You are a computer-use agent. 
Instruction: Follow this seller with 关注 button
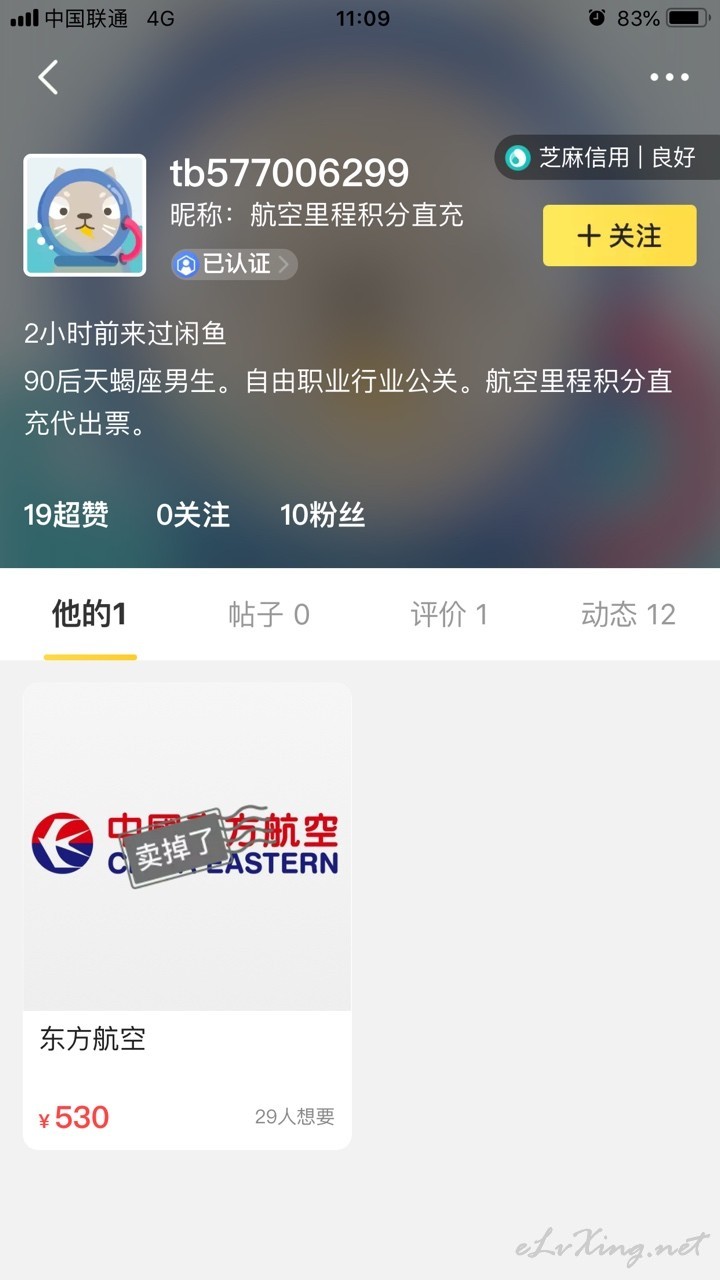click(x=619, y=236)
